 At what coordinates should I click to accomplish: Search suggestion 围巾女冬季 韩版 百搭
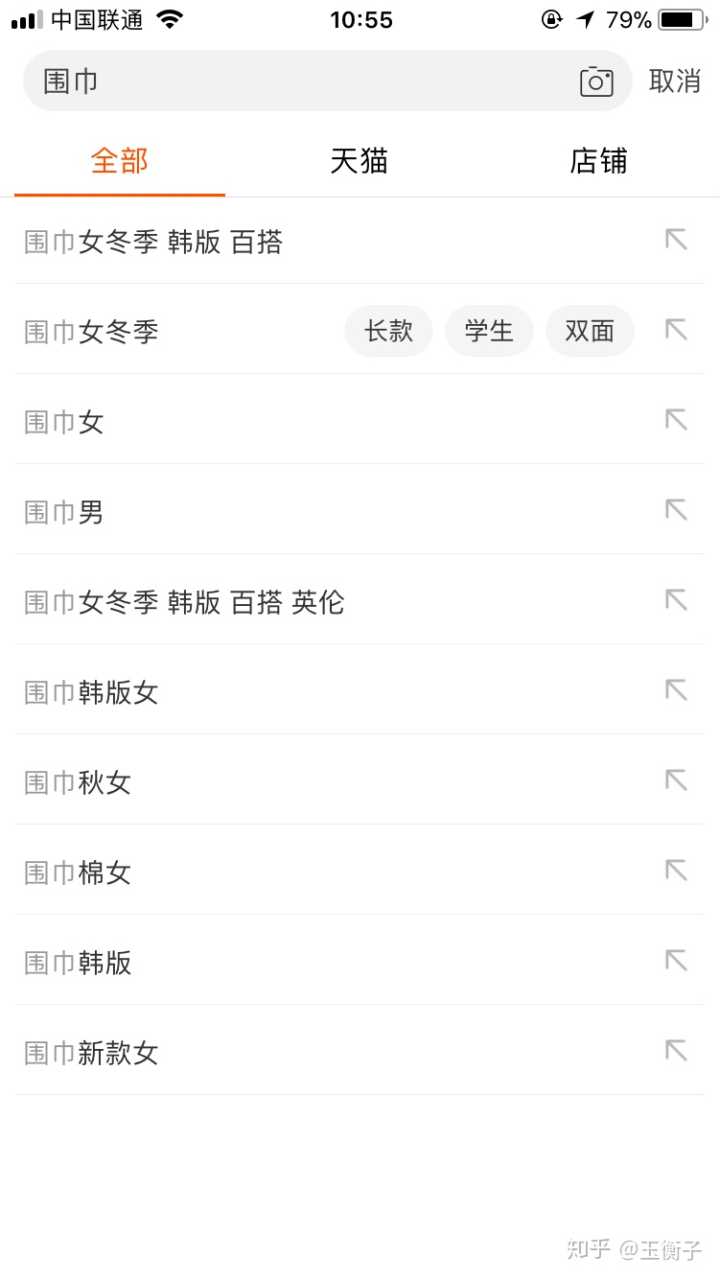click(x=154, y=242)
